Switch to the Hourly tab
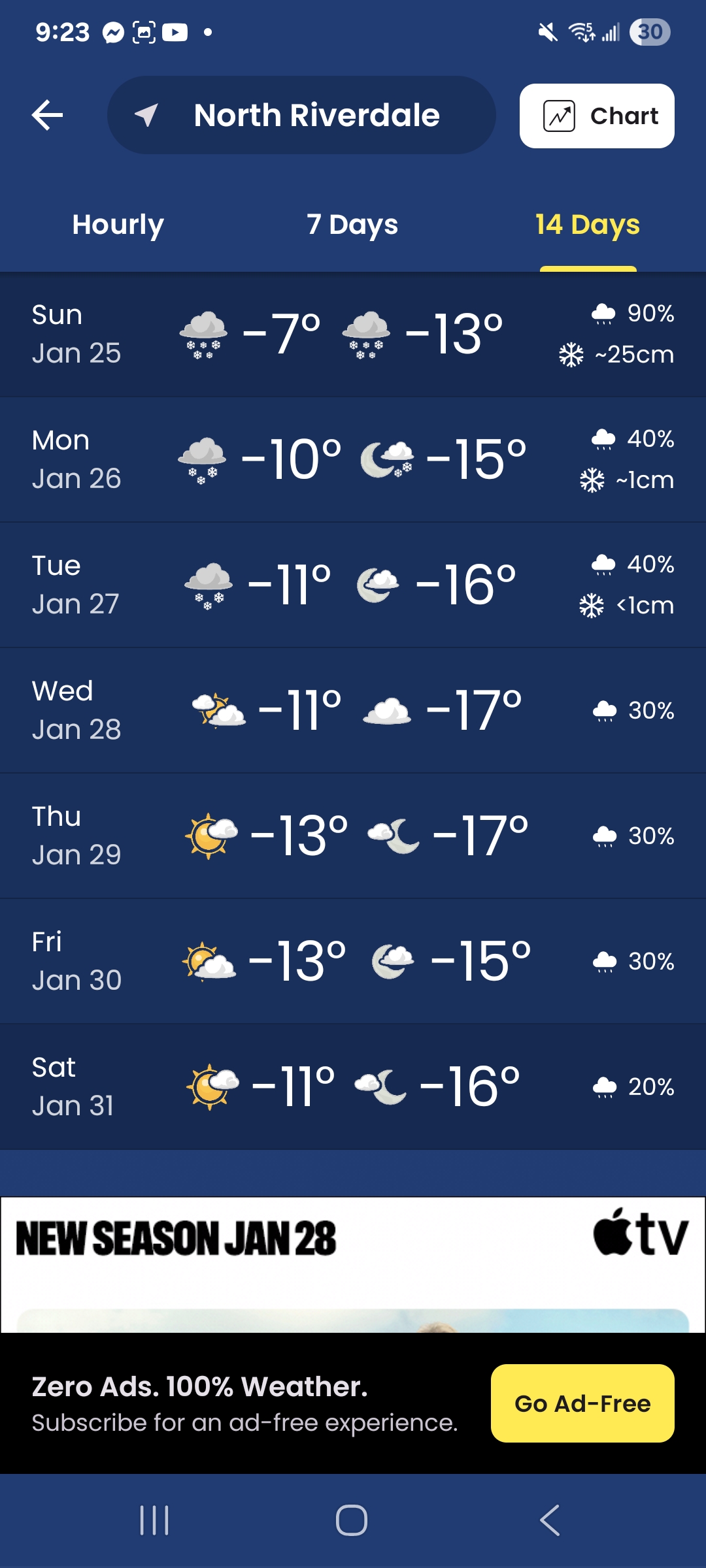 [118, 225]
